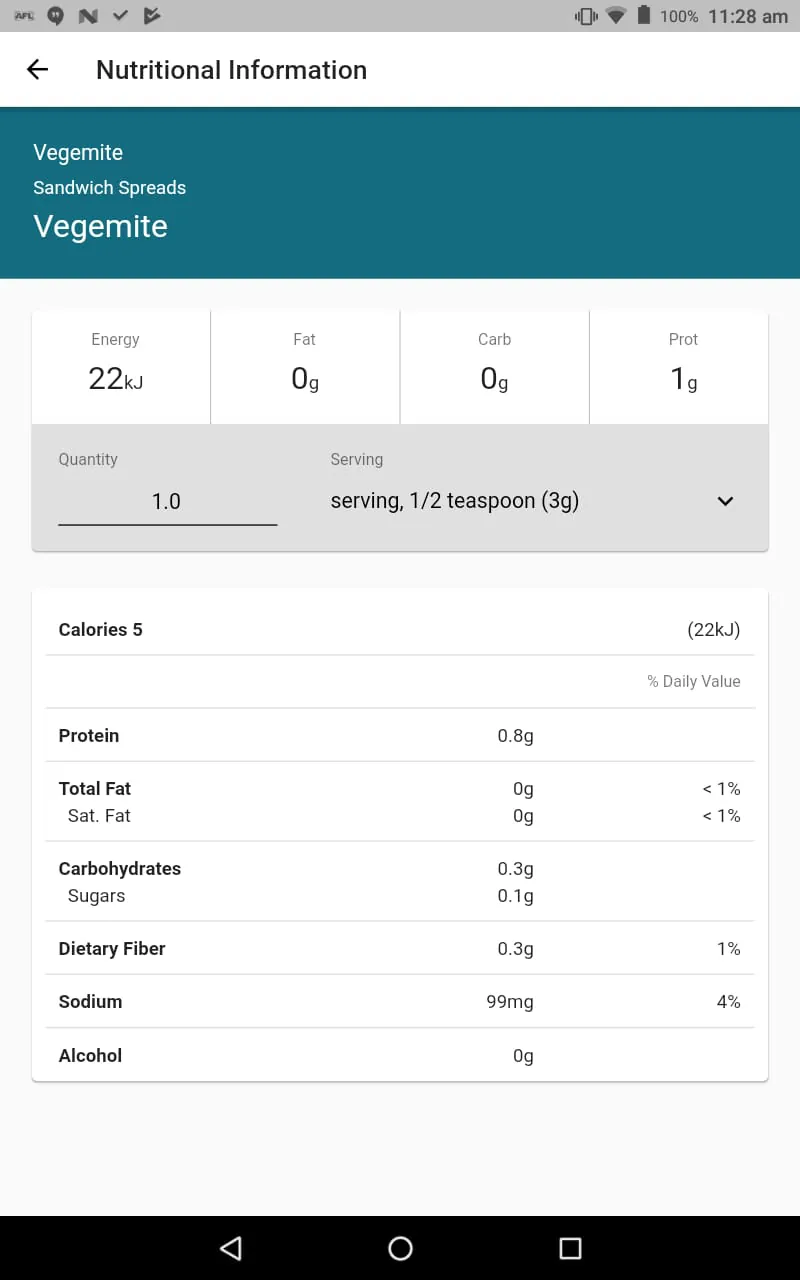
Task: Tap the Calories 5 row
Action: (400, 629)
